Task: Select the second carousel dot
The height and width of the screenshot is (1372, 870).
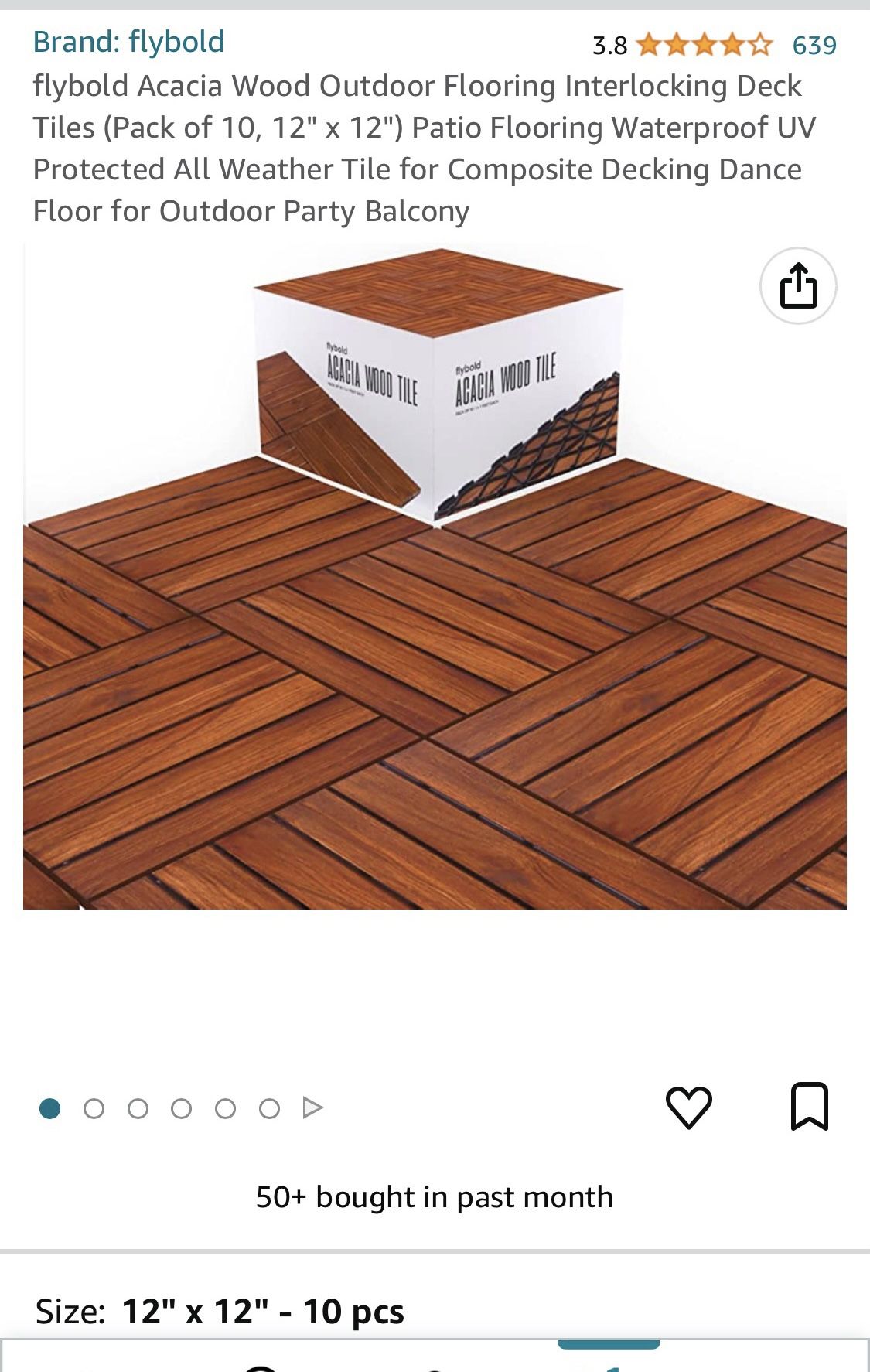Action: (94, 1106)
